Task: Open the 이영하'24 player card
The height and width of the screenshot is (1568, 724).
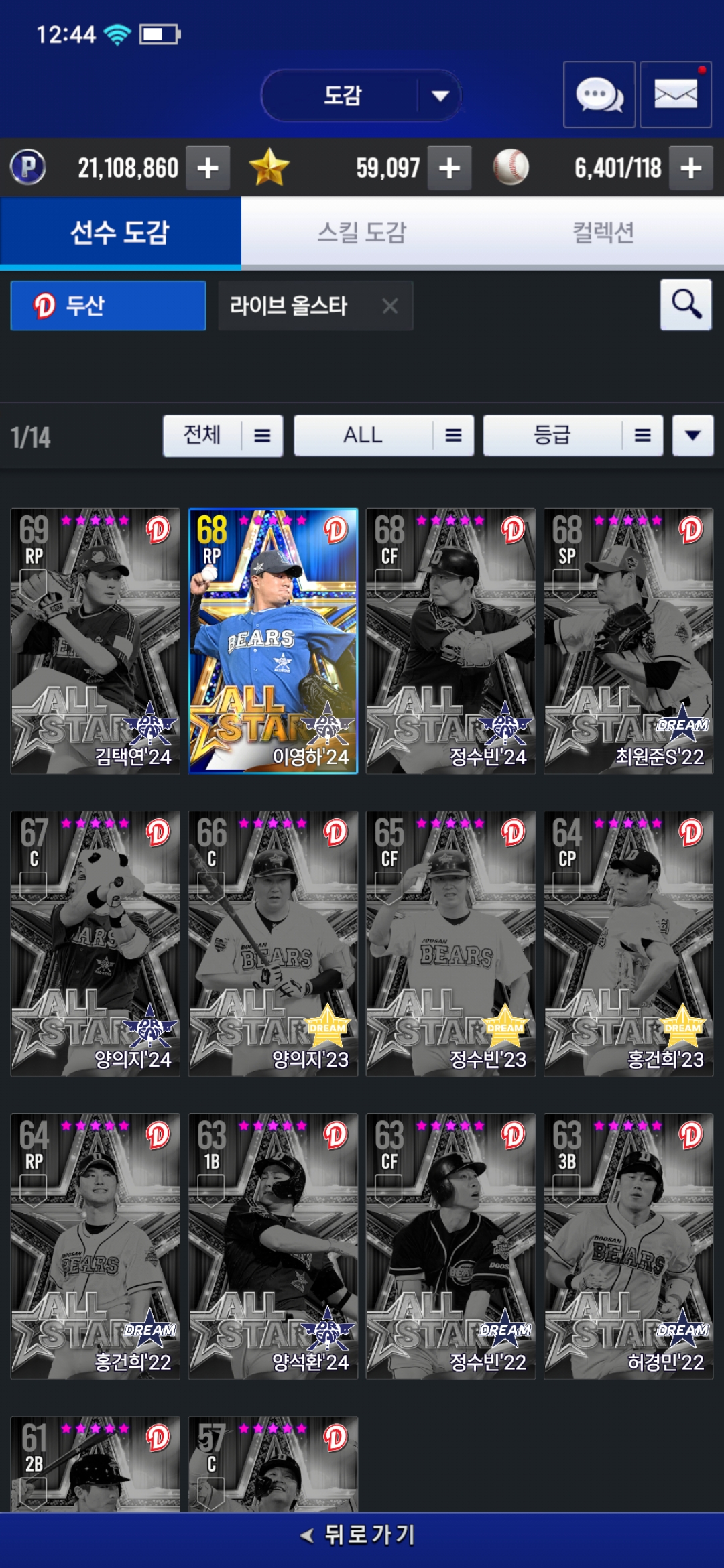Action: [273, 641]
